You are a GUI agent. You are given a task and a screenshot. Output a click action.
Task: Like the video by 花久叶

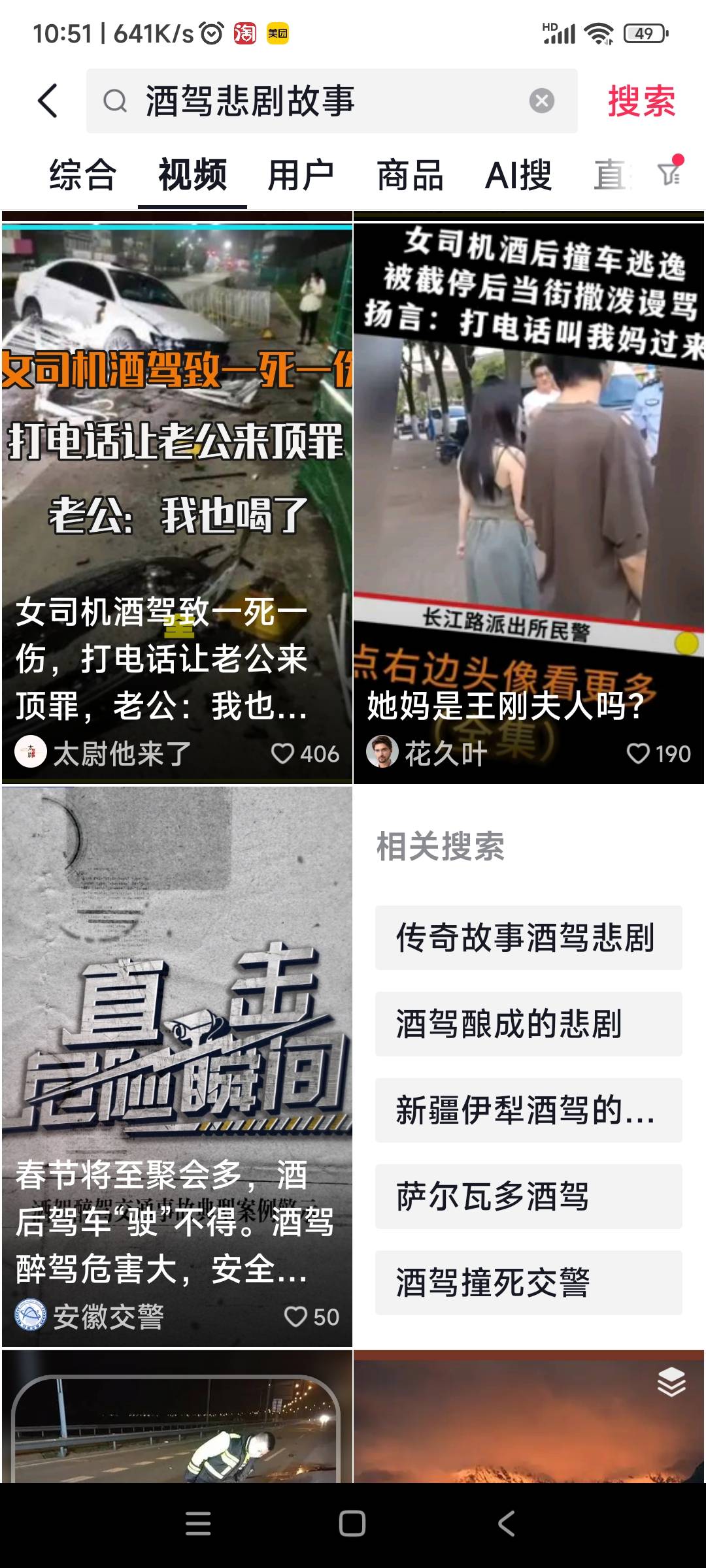click(x=638, y=753)
